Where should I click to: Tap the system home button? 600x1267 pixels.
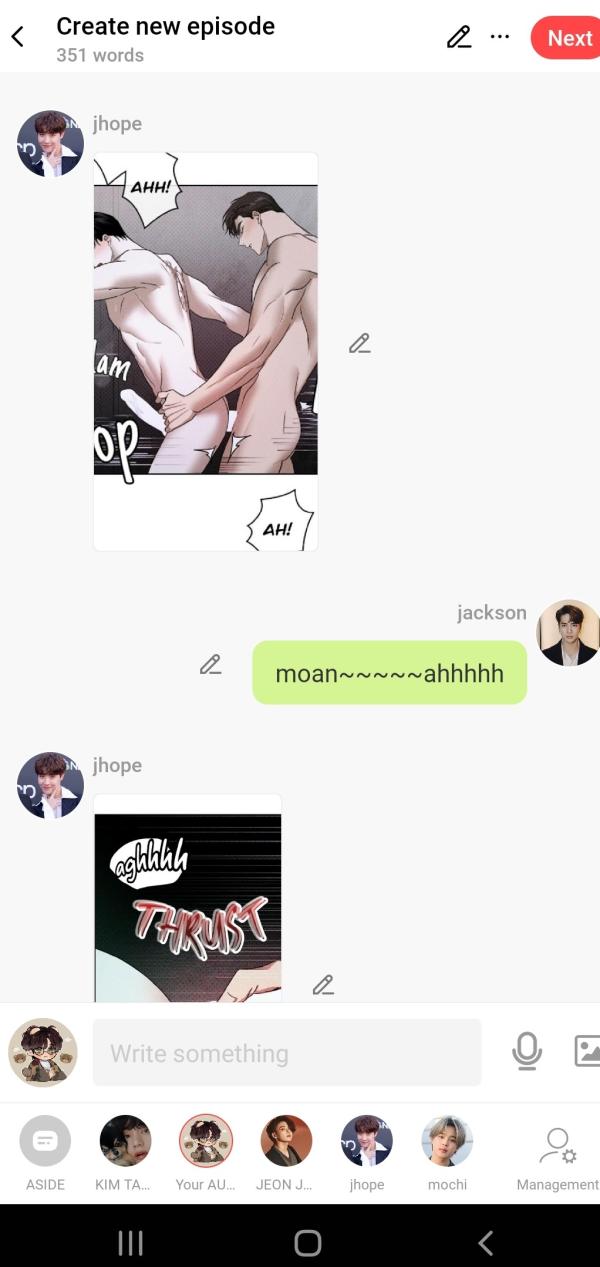point(307,1242)
